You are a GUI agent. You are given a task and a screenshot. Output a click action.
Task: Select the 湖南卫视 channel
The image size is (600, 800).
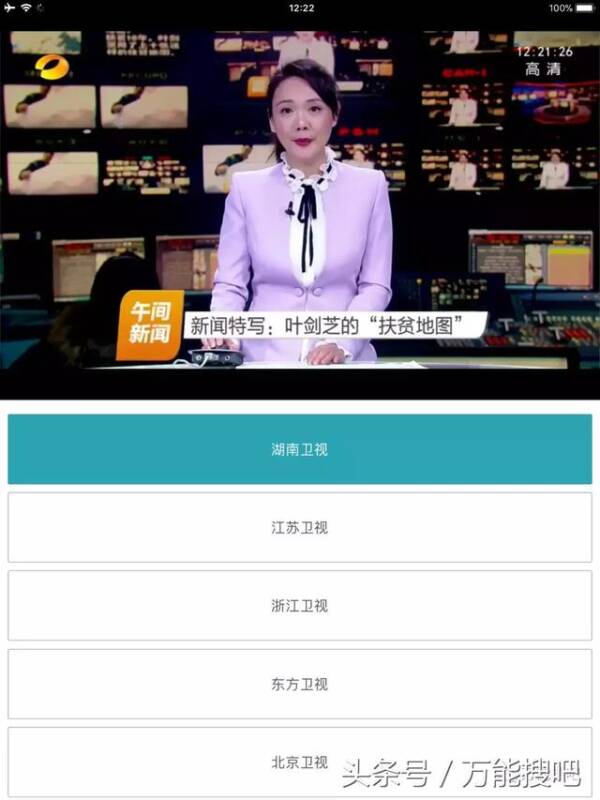click(x=299, y=449)
